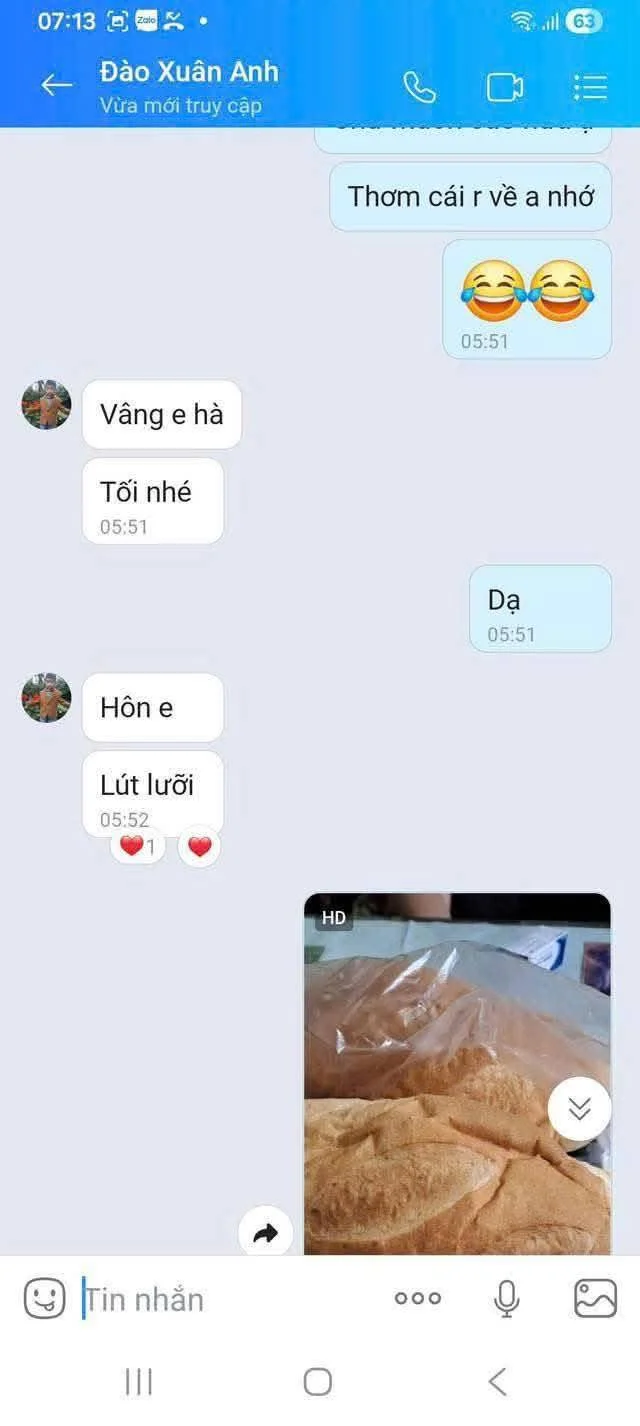Go back from the chat with Đào Xuân Anh
The image size is (640, 1426).
56,86
